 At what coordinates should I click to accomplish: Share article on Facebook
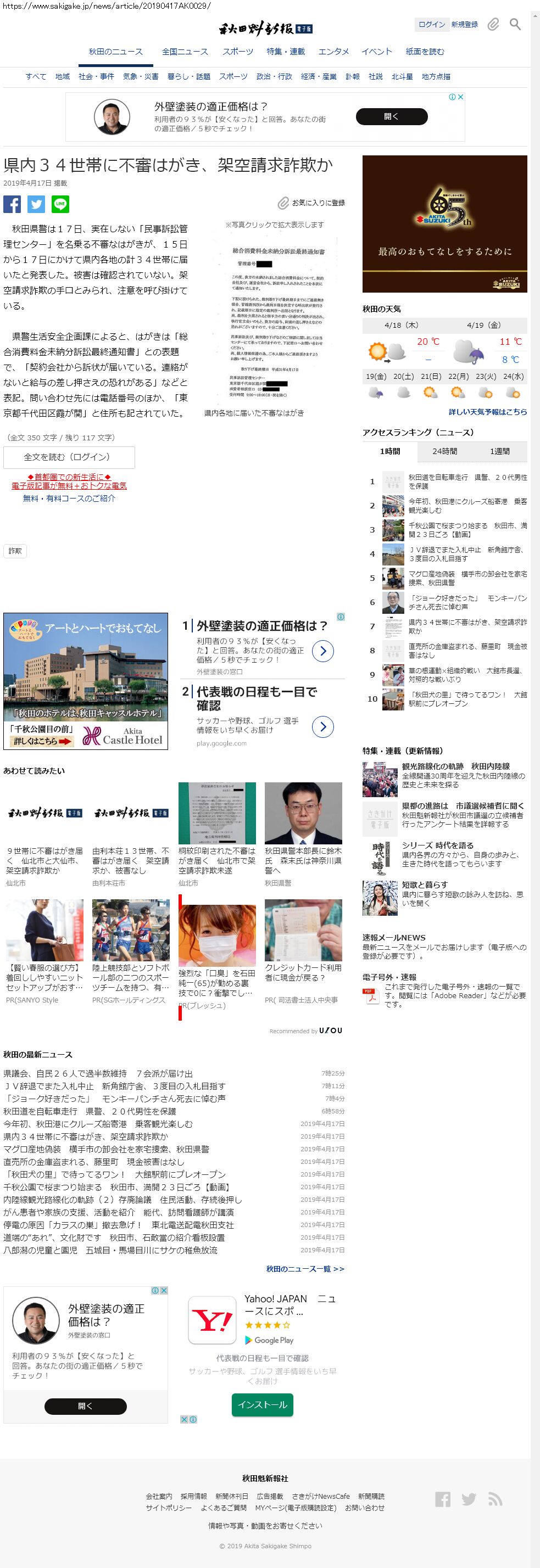click(x=12, y=204)
